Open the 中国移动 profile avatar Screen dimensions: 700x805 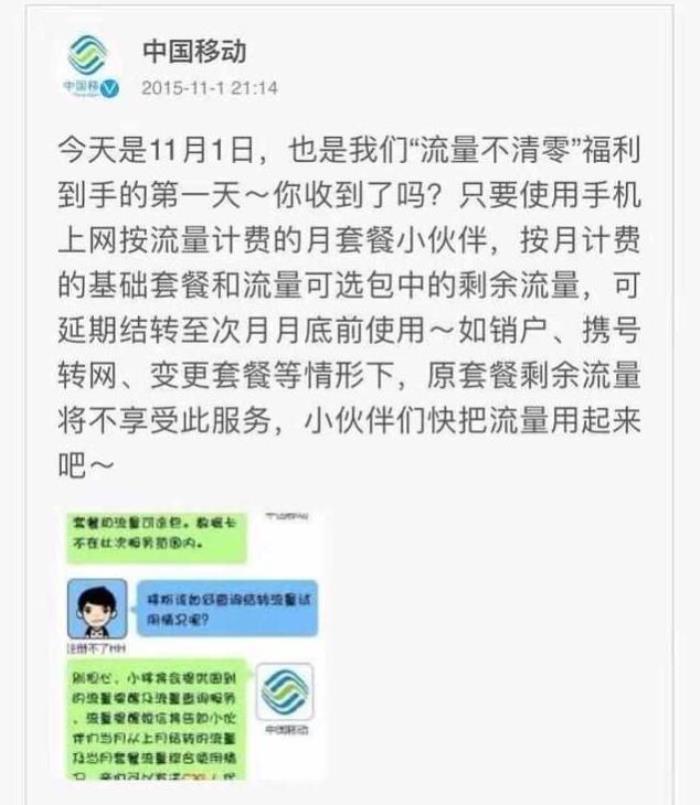91,65
